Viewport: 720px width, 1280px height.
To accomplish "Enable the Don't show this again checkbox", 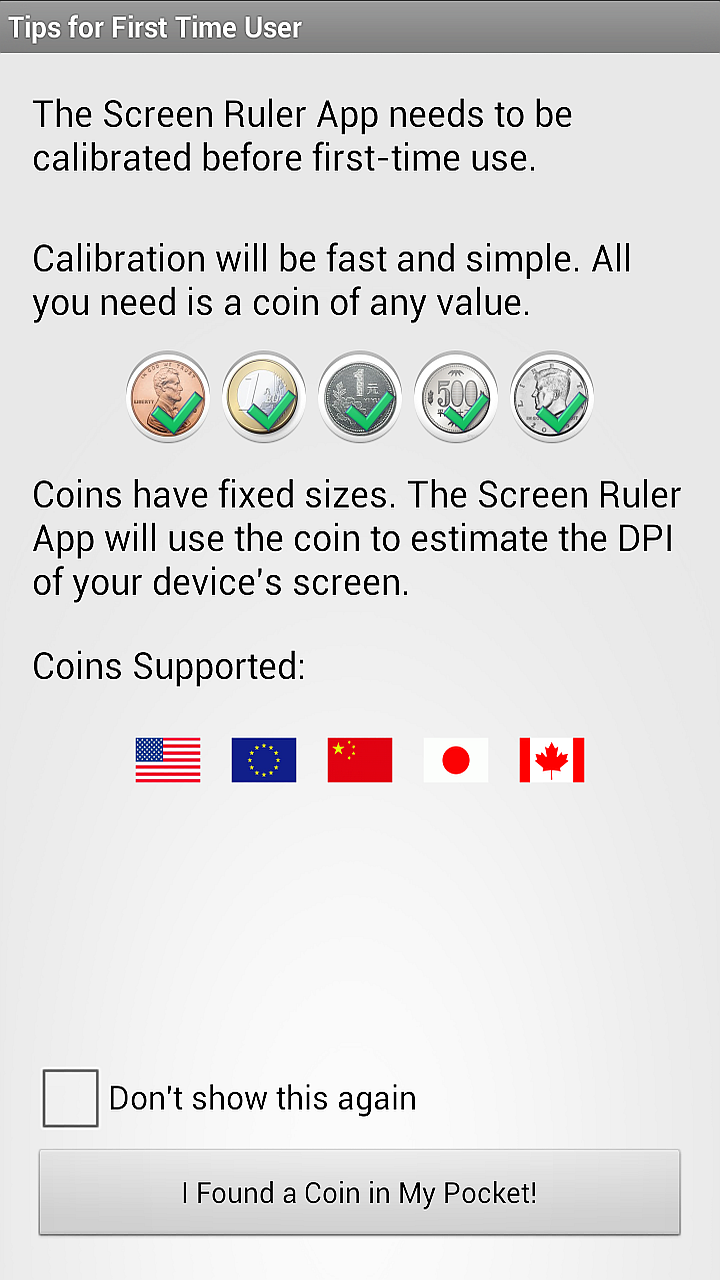I will [x=70, y=1097].
